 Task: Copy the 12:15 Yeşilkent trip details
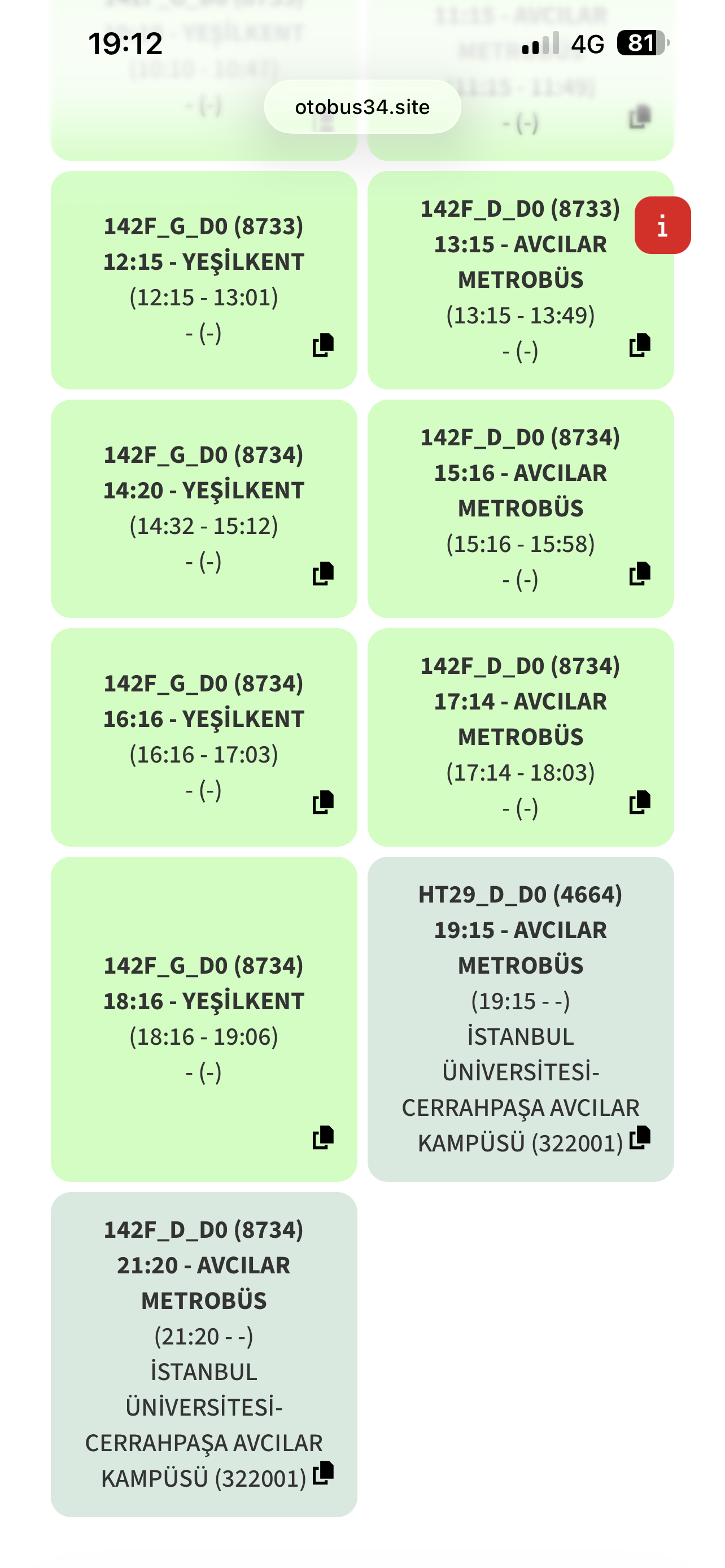323,345
